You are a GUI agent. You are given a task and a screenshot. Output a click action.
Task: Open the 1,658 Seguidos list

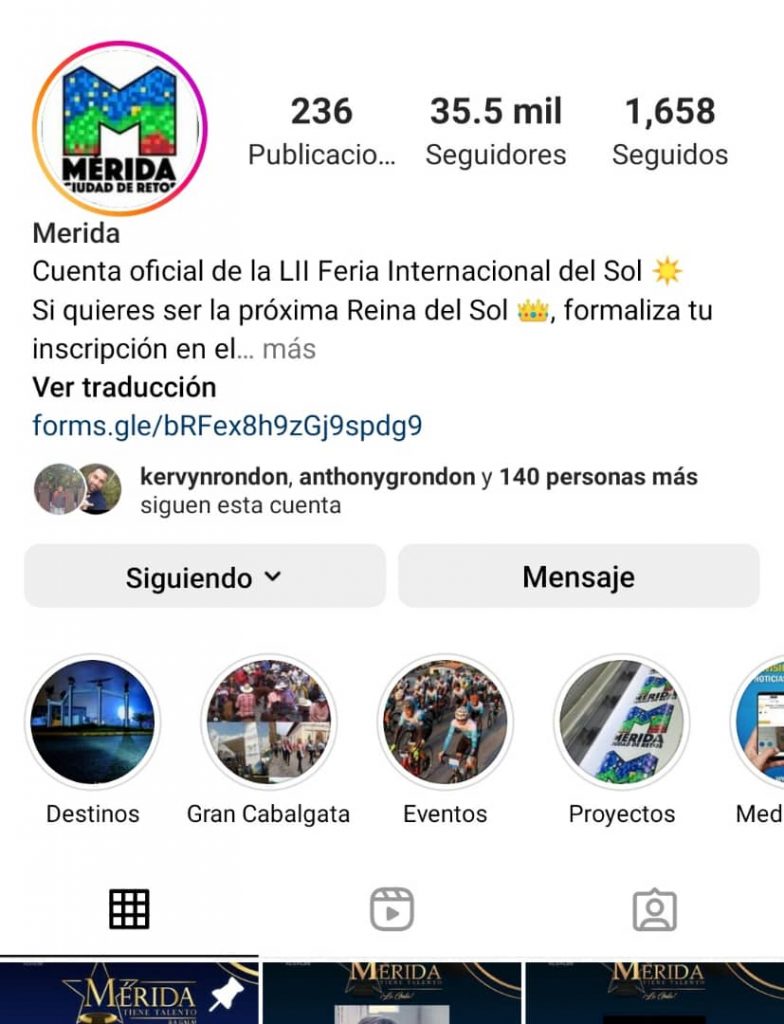[x=669, y=131]
